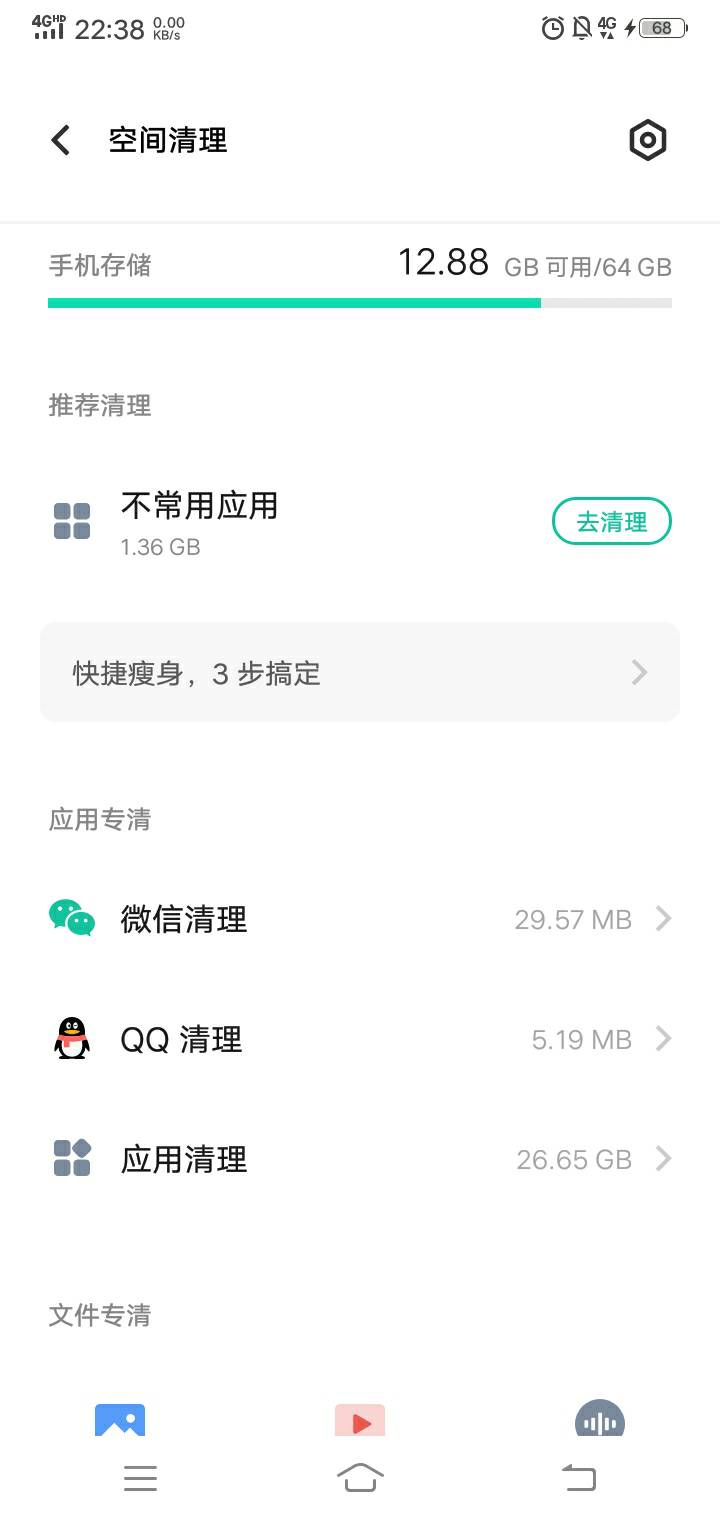
Task: Open the settings hexagon icon
Action: tap(648, 140)
